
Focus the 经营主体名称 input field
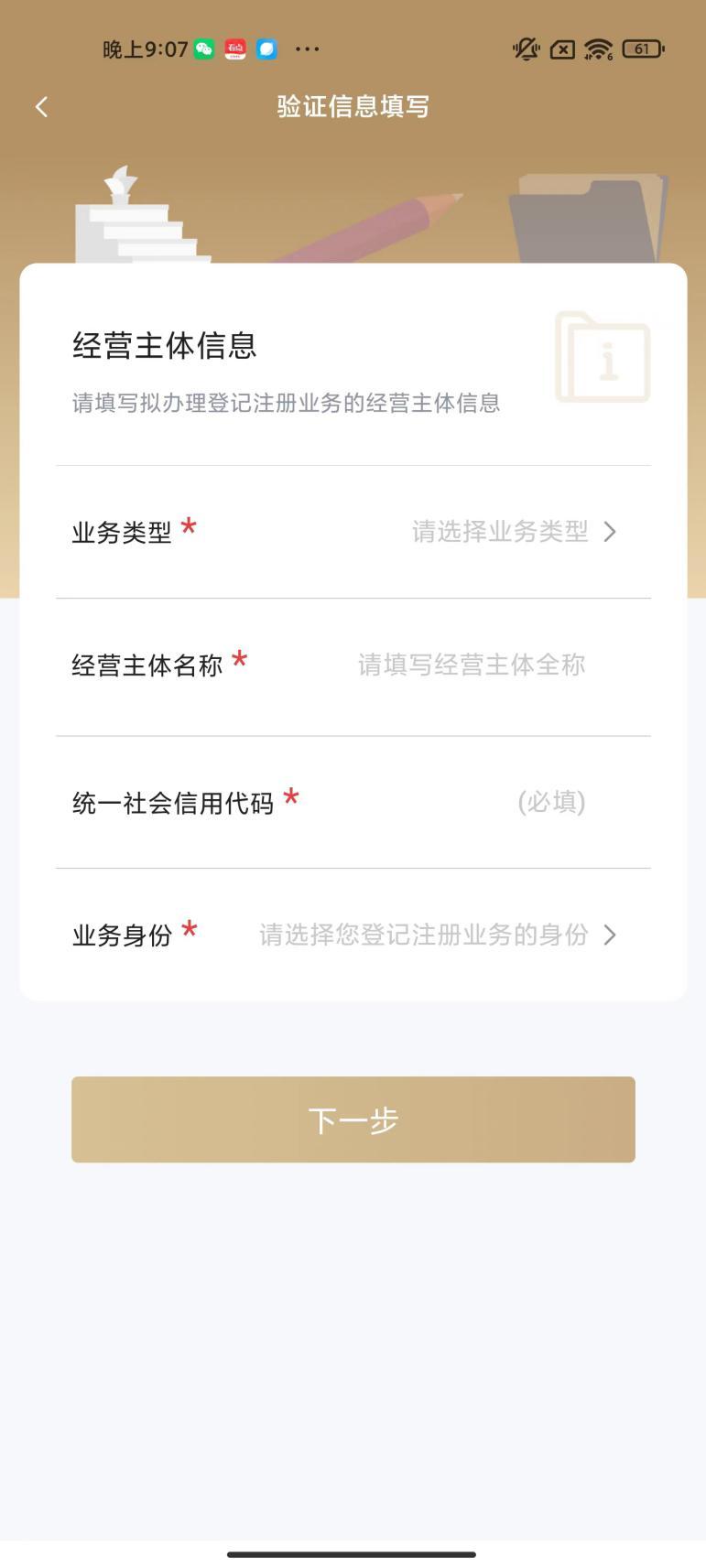(471, 665)
